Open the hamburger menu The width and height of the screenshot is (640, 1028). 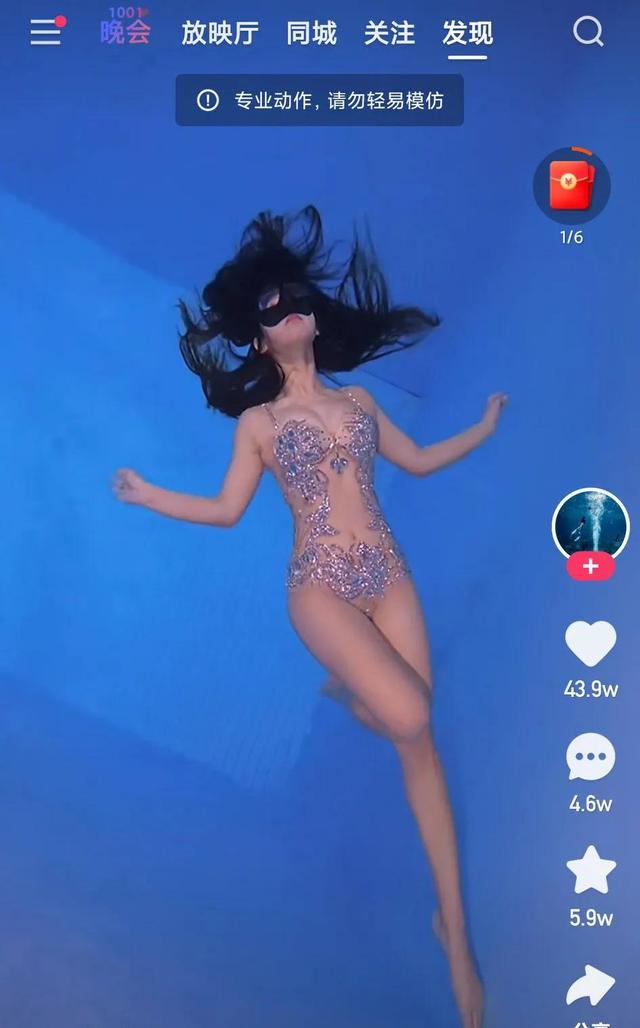click(x=45, y=32)
